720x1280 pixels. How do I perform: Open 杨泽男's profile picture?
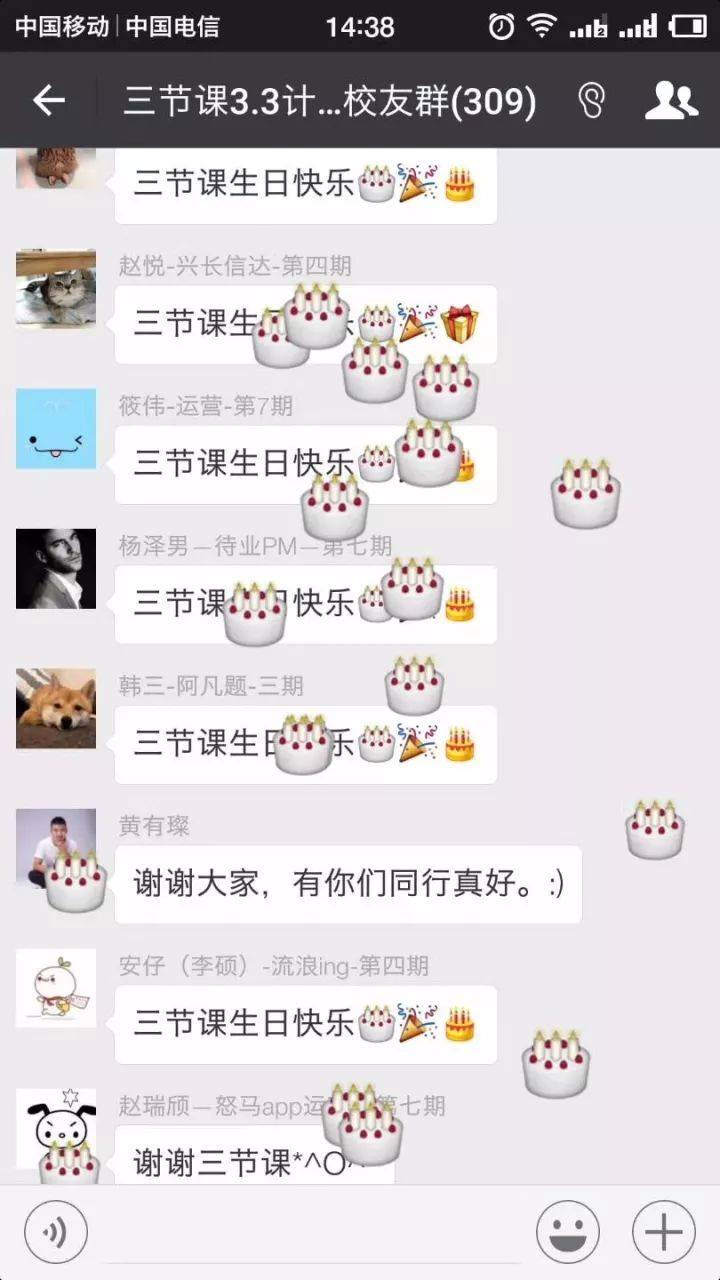click(56, 569)
